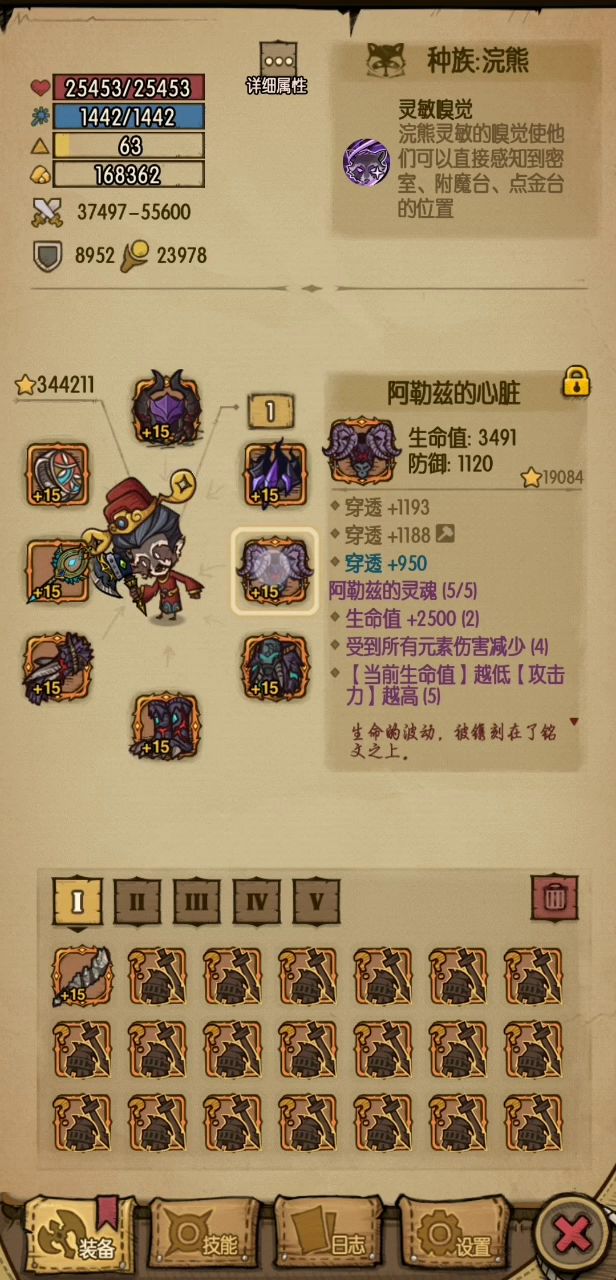The image size is (616, 1280).
Task: Switch to inventory page III
Action: (x=197, y=902)
